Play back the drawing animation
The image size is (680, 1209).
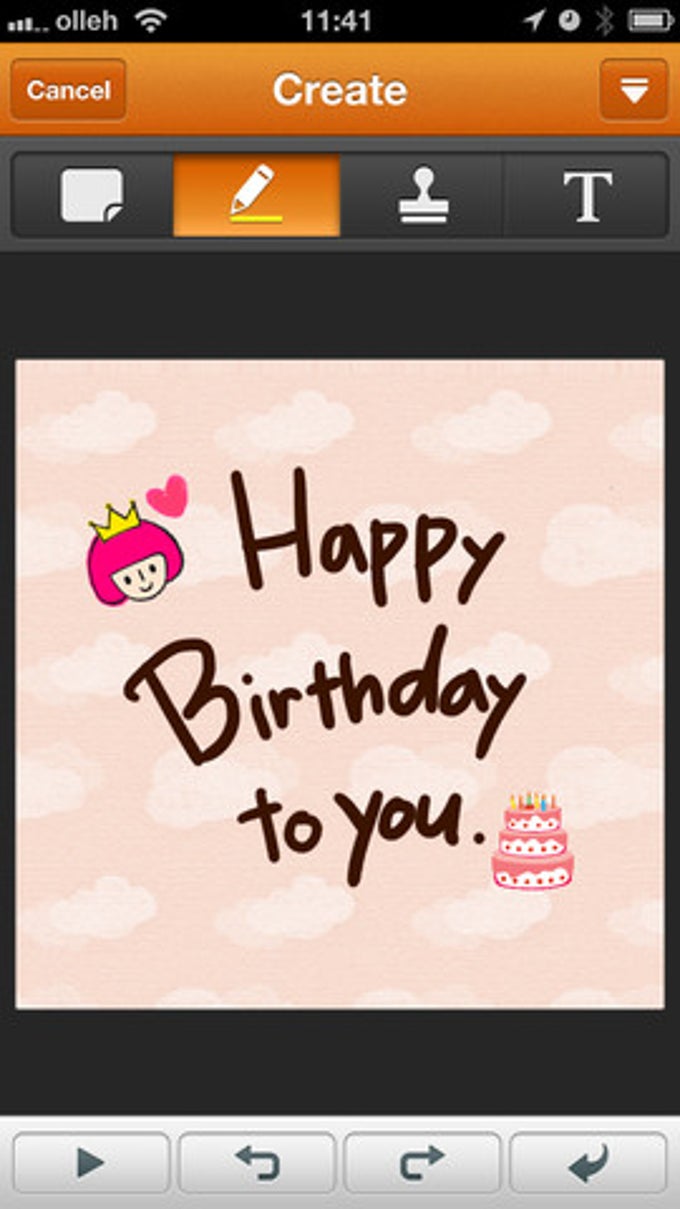pyautogui.click(x=91, y=1162)
